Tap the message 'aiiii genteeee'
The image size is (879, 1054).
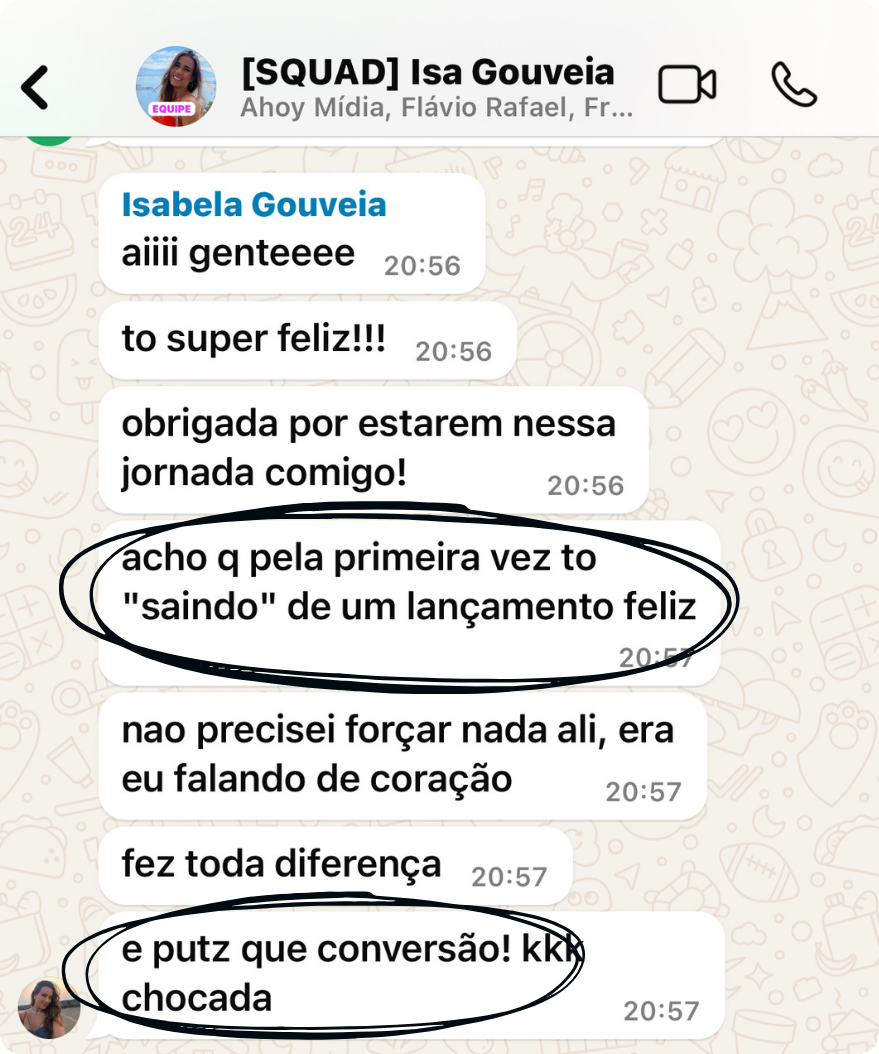click(237, 253)
